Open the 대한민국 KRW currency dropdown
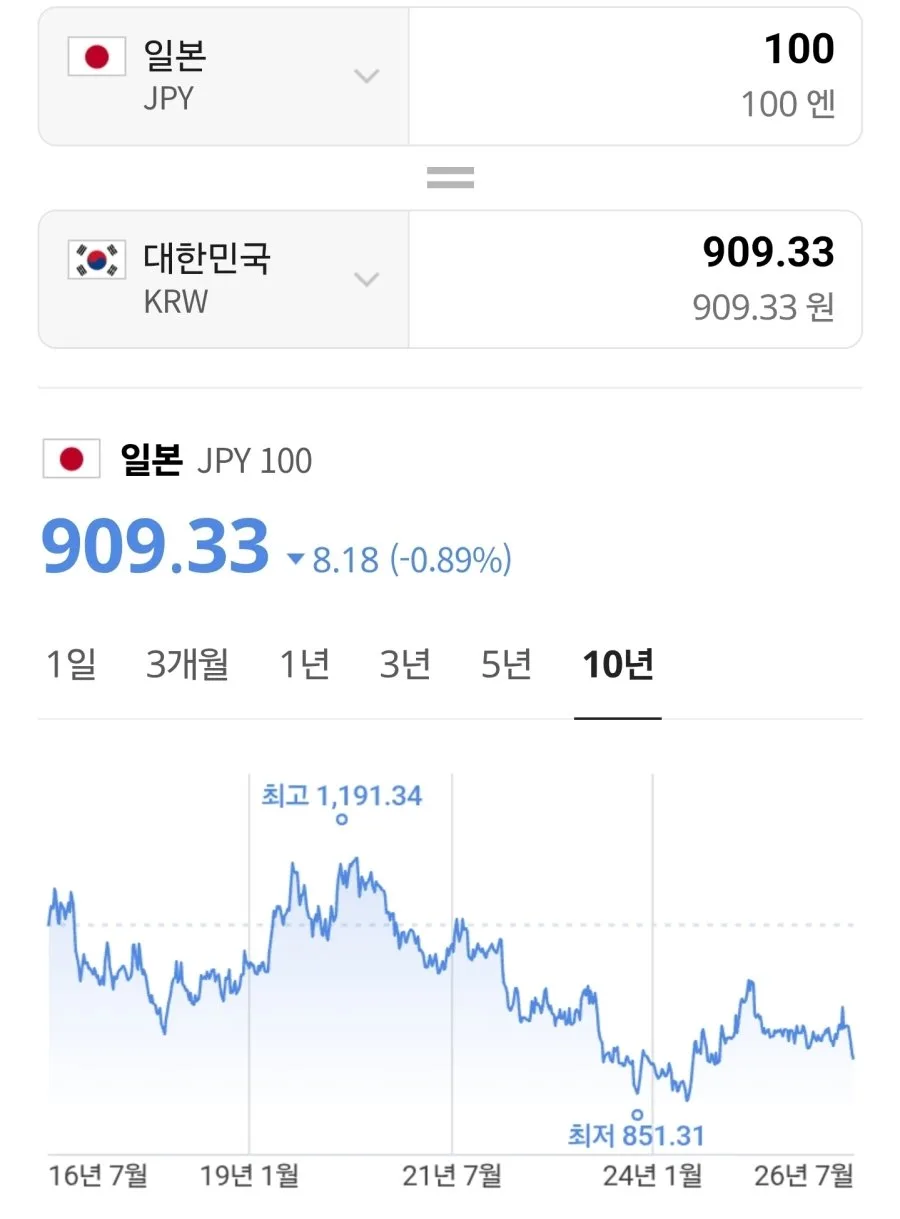Screen dimensions: 900x1219 [224, 279]
